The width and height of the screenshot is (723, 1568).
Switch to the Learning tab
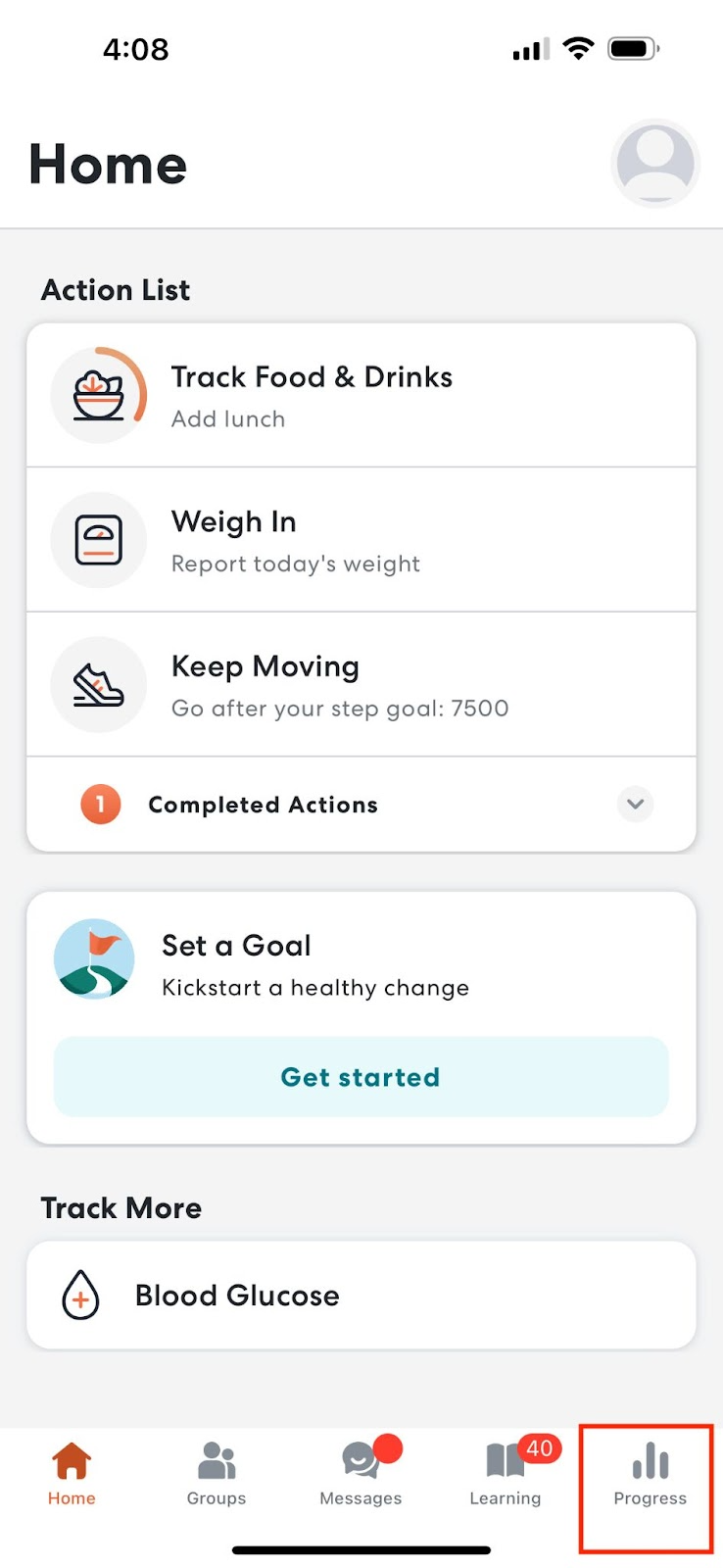[x=506, y=1474]
